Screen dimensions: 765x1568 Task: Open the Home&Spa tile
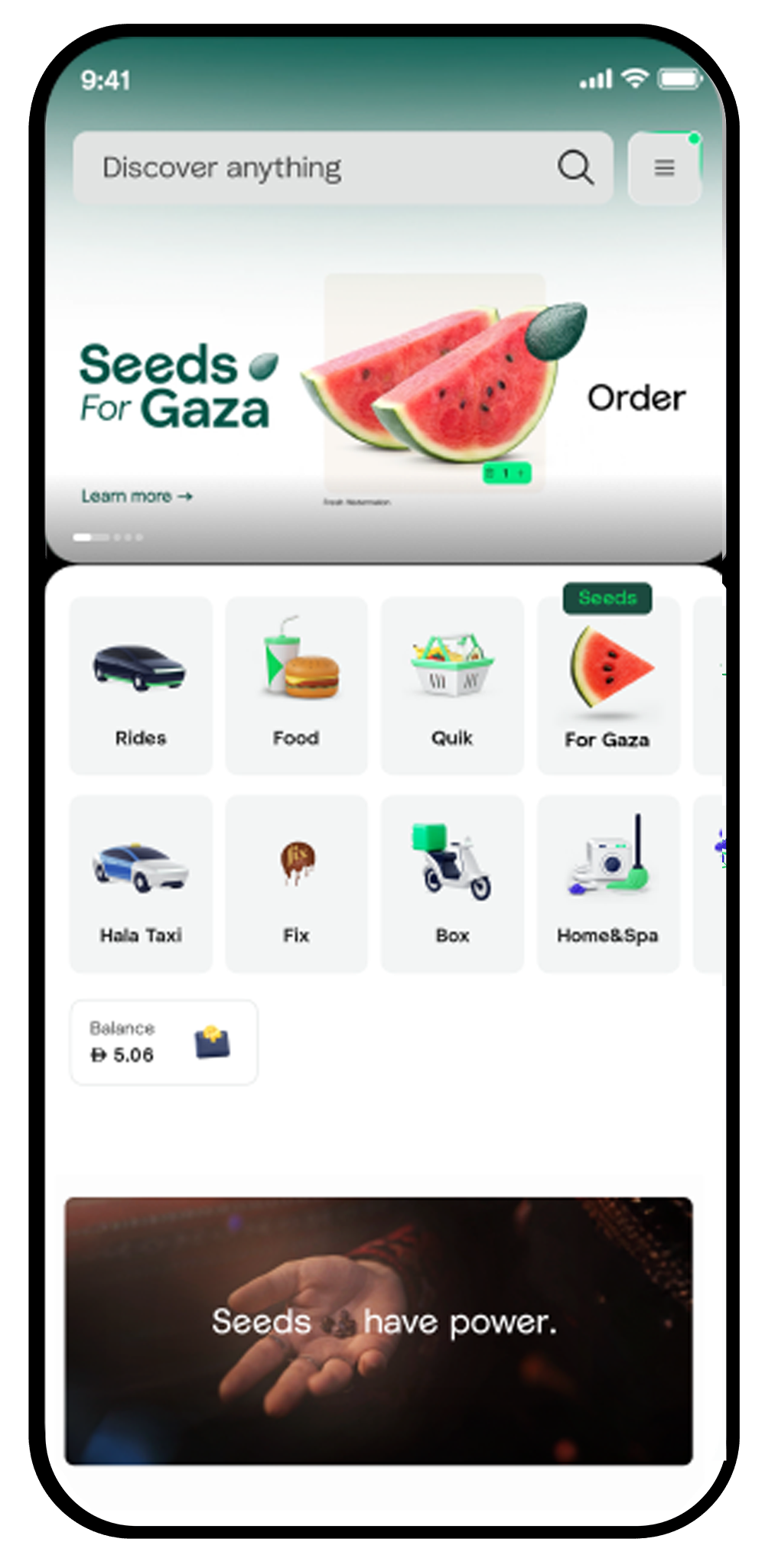pyautogui.click(x=608, y=883)
